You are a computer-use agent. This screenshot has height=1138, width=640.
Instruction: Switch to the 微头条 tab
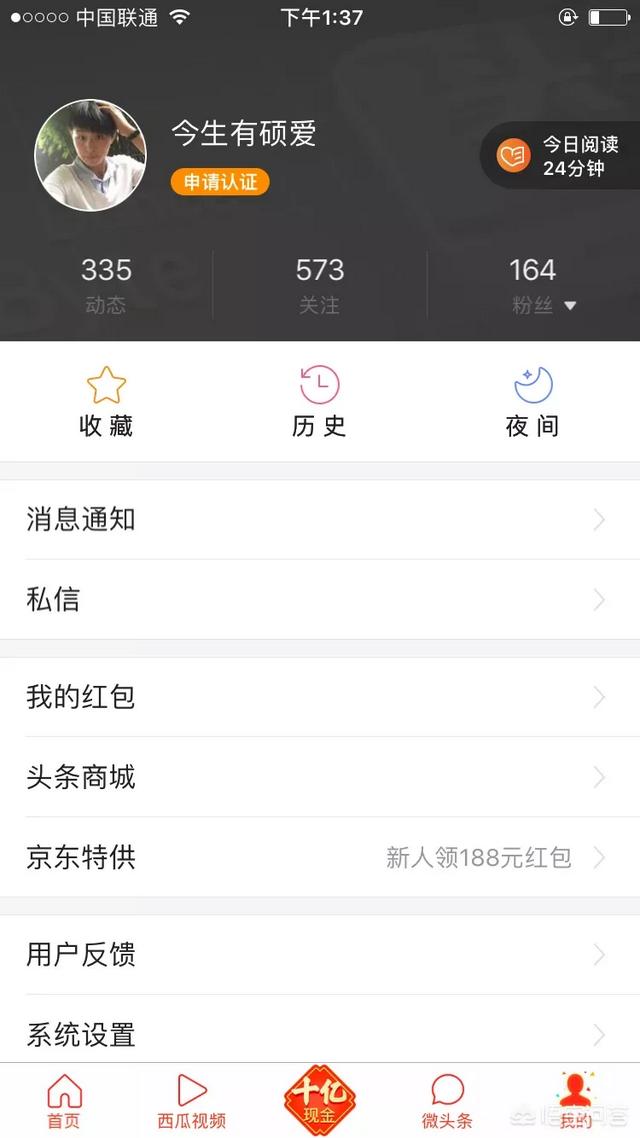[x=447, y=1101]
